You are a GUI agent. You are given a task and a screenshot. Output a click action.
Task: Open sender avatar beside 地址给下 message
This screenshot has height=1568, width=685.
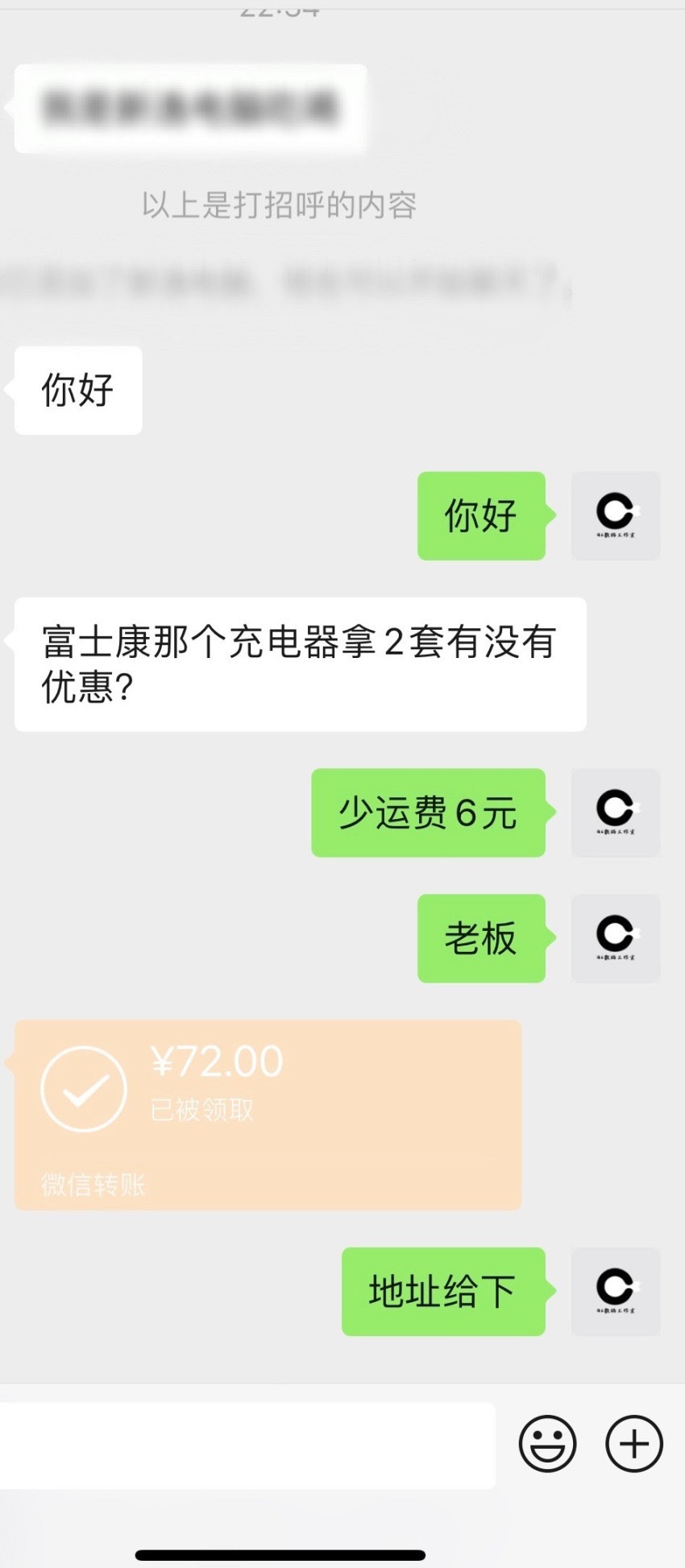coord(616,1291)
